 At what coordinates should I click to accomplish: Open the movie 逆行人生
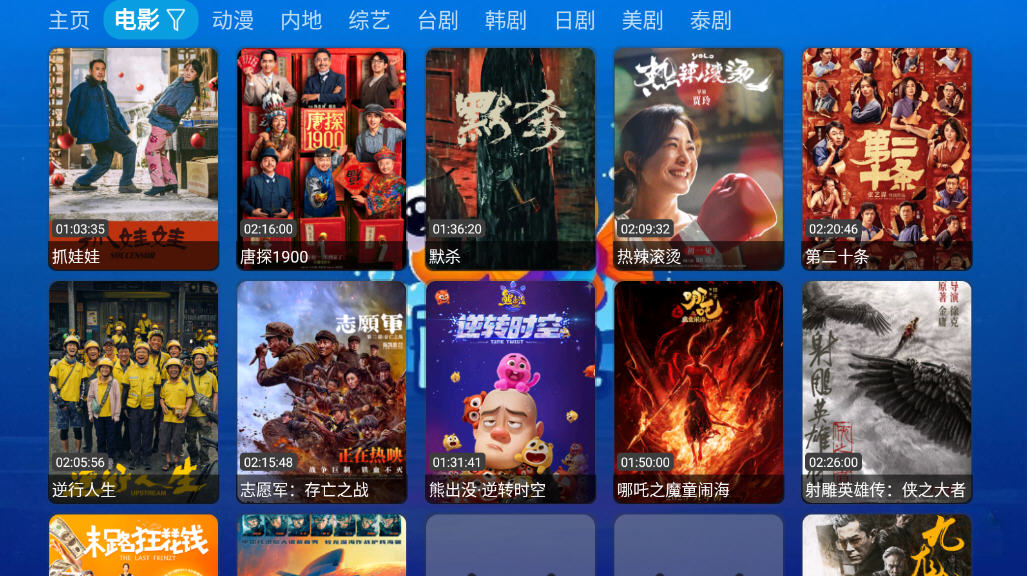tap(133, 391)
